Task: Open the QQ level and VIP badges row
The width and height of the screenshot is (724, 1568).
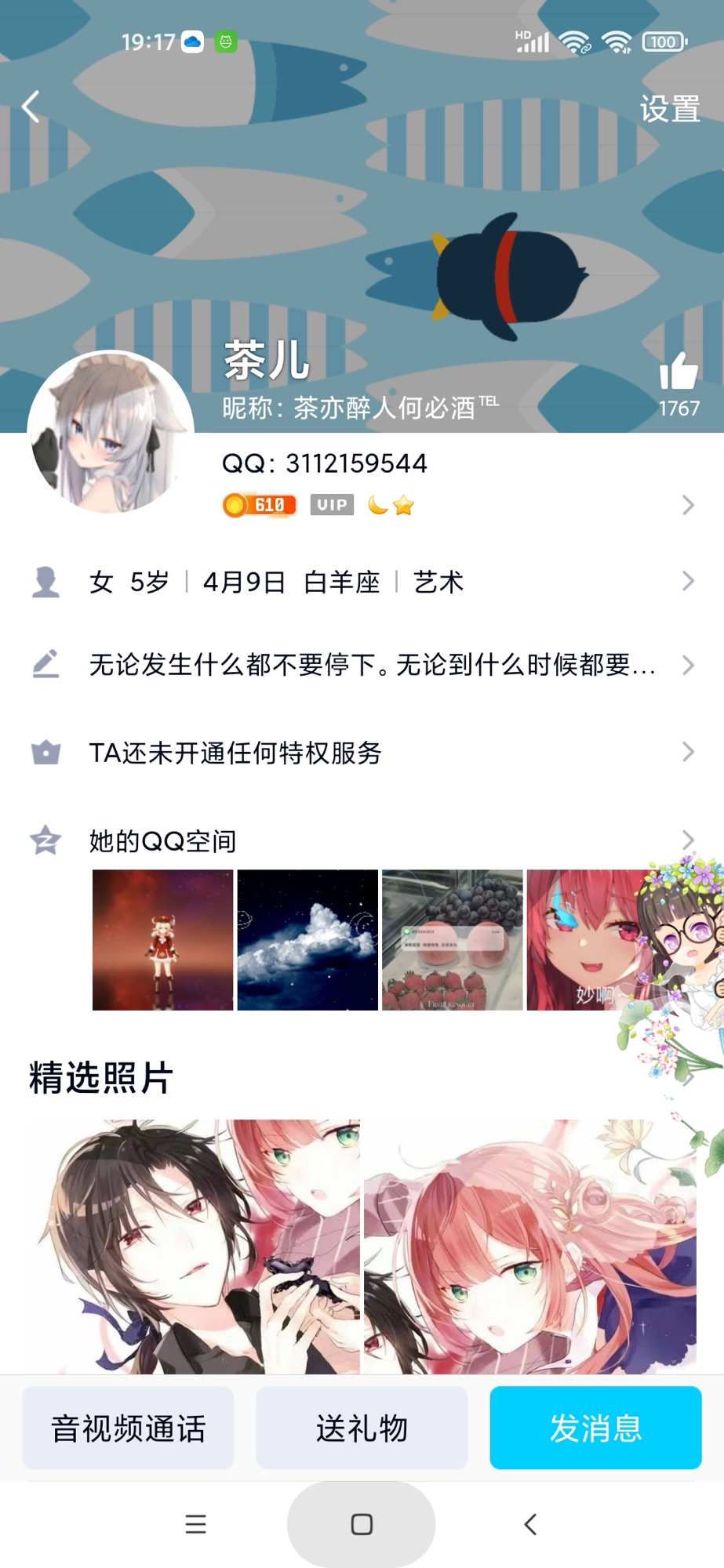Action: pyautogui.click(x=455, y=505)
